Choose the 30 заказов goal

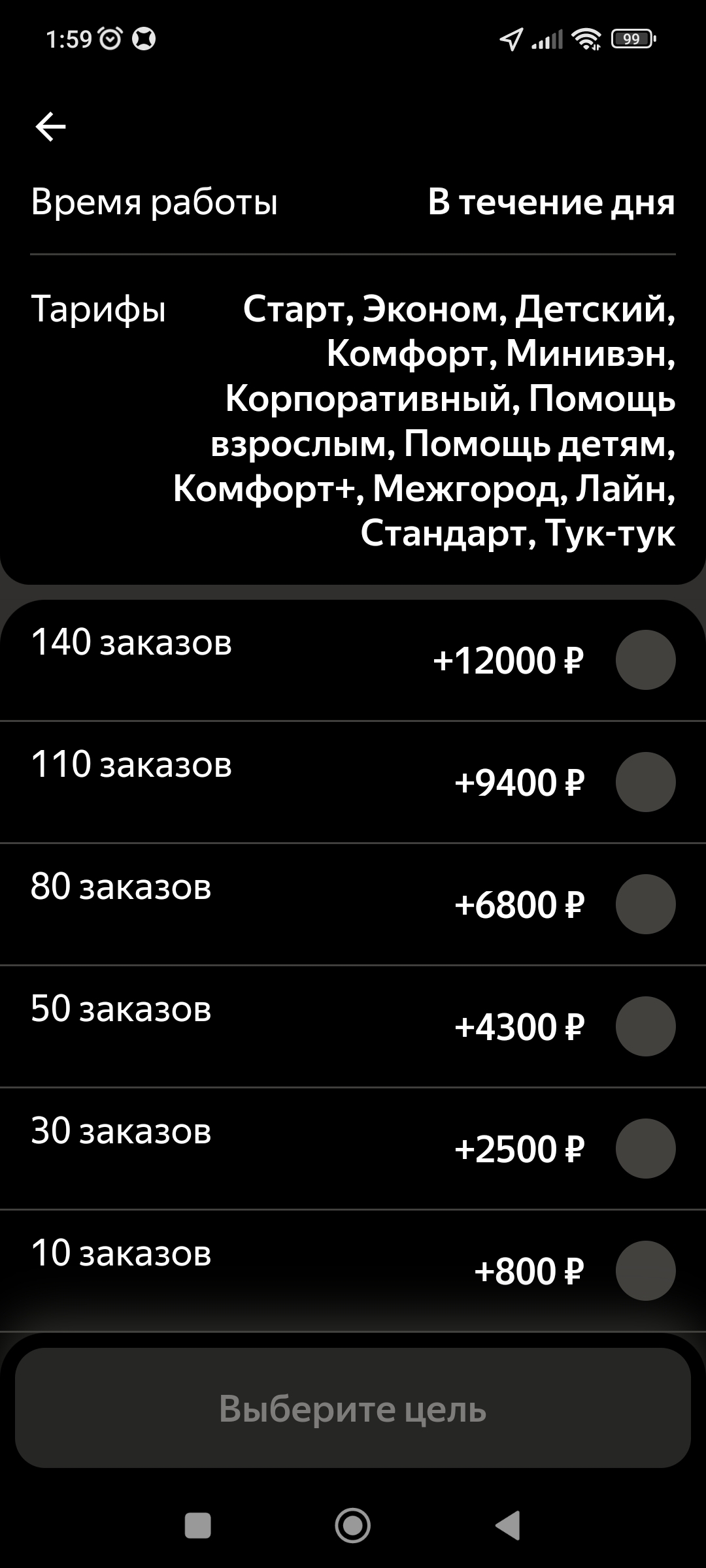click(x=645, y=1149)
